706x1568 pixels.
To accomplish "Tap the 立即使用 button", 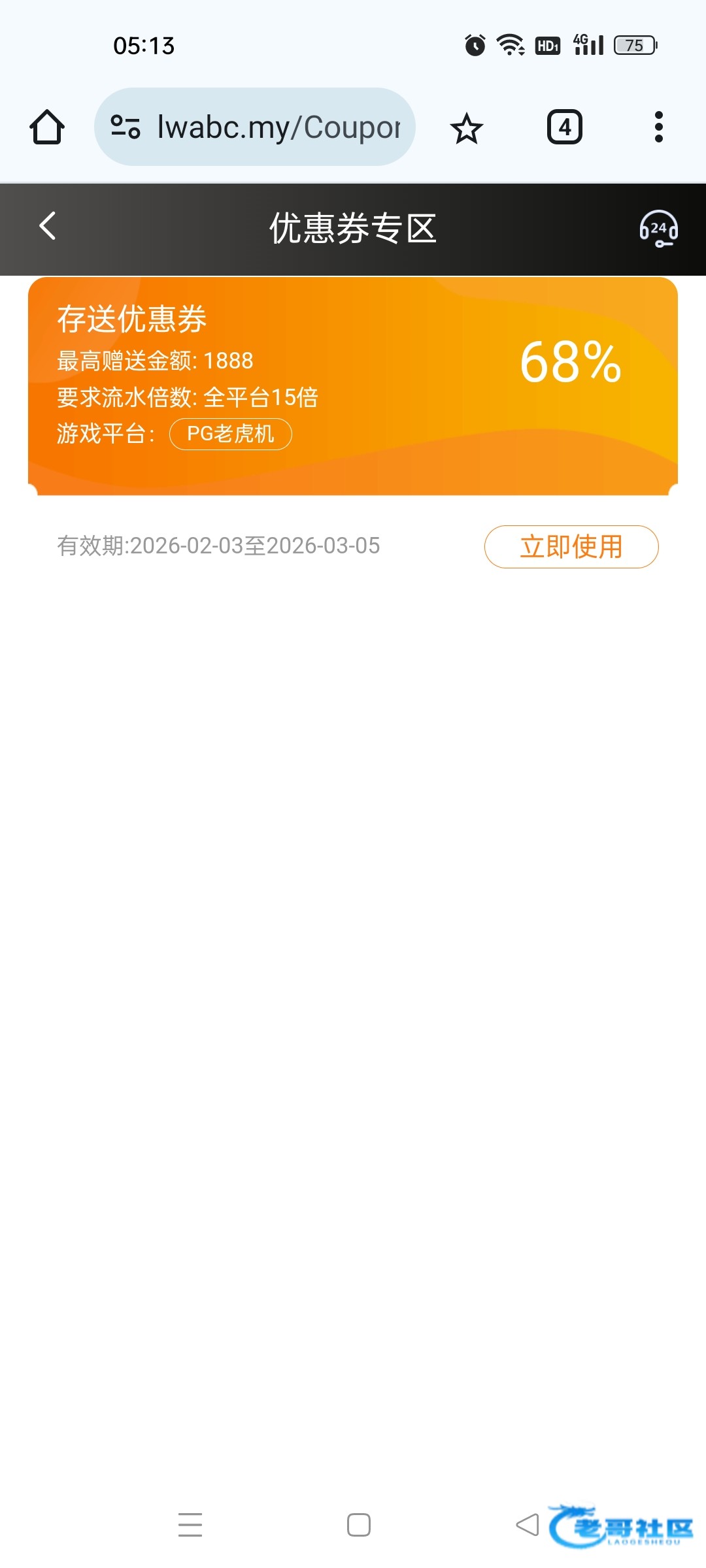I will 571,547.
